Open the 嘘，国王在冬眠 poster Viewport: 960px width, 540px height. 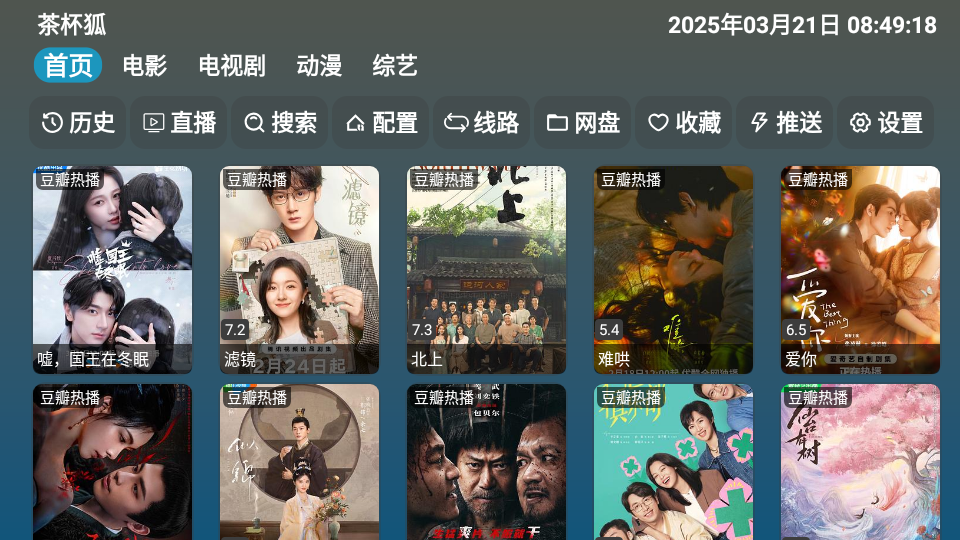click(x=112, y=270)
